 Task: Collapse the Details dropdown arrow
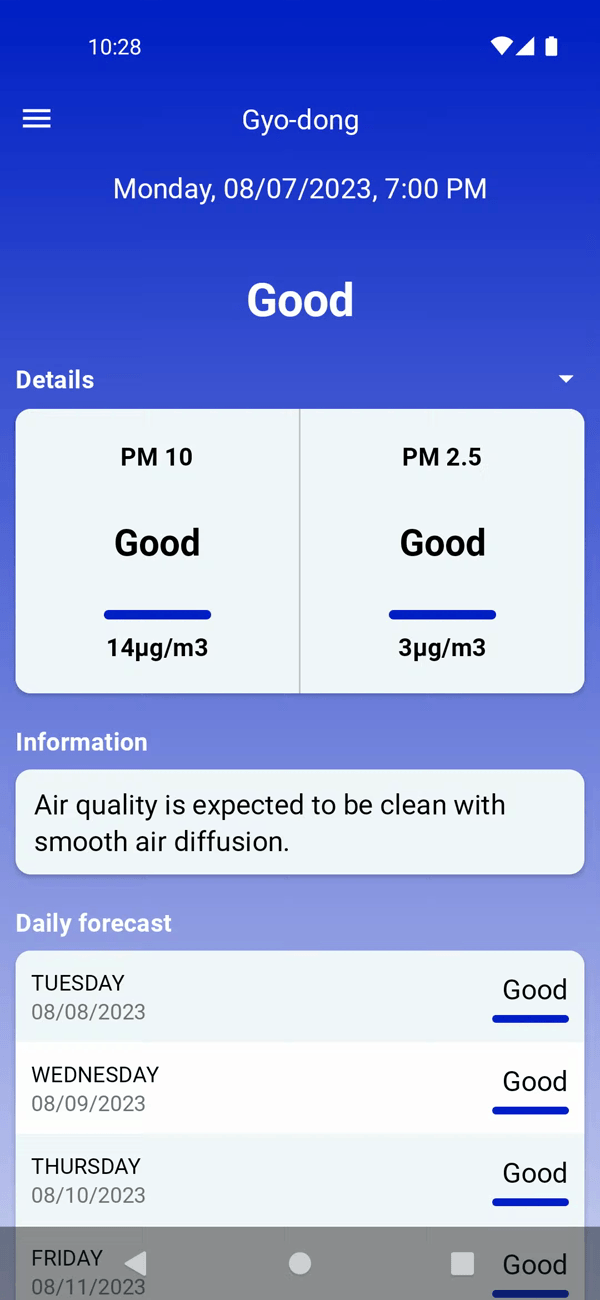tap(566, 379)
